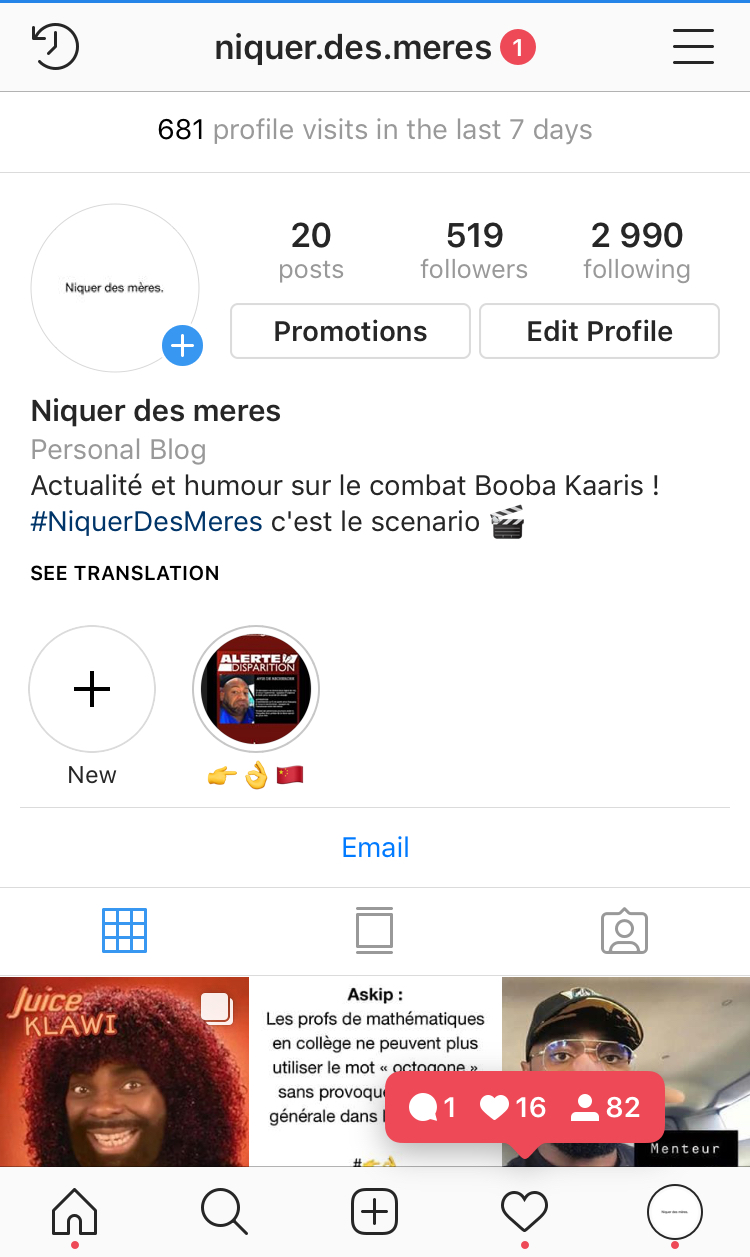The width and height of the screenshot is (750, 1257).
Task: Open the tagged photos tab
Action: pyautogui.click(x=625, y=930)
